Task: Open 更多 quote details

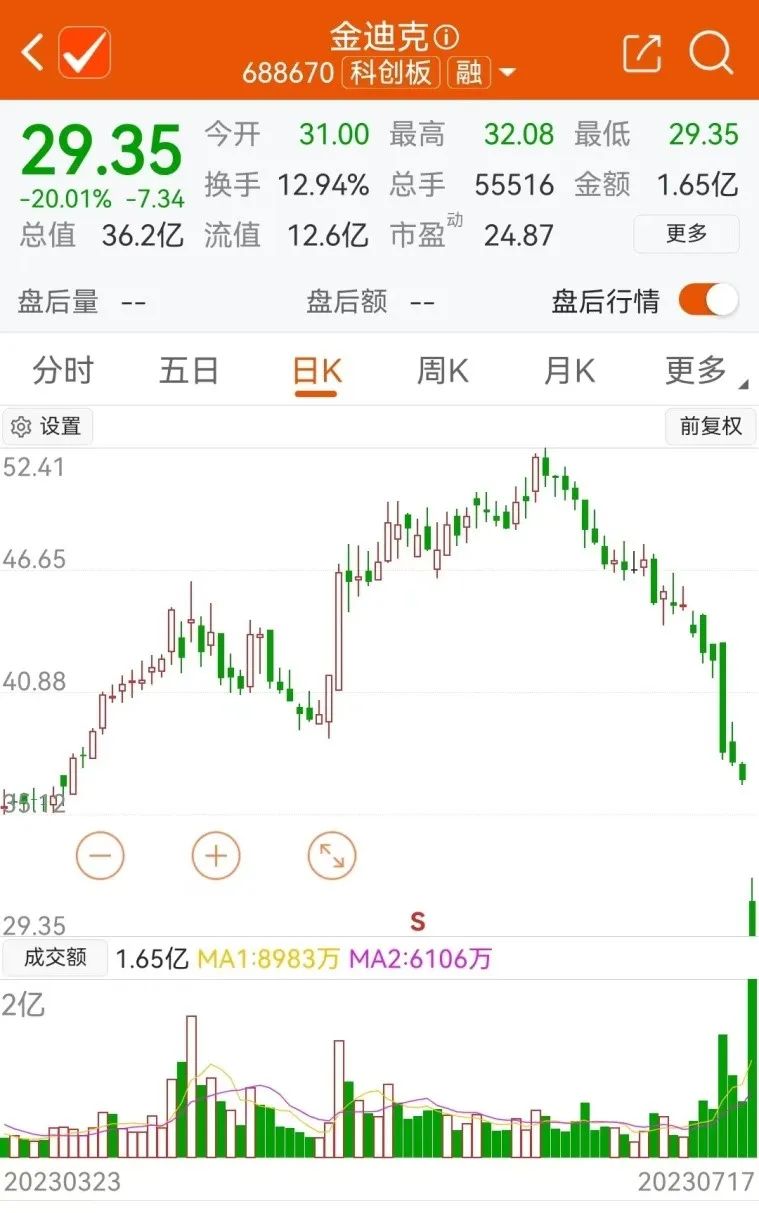Action: coord(686,234)
